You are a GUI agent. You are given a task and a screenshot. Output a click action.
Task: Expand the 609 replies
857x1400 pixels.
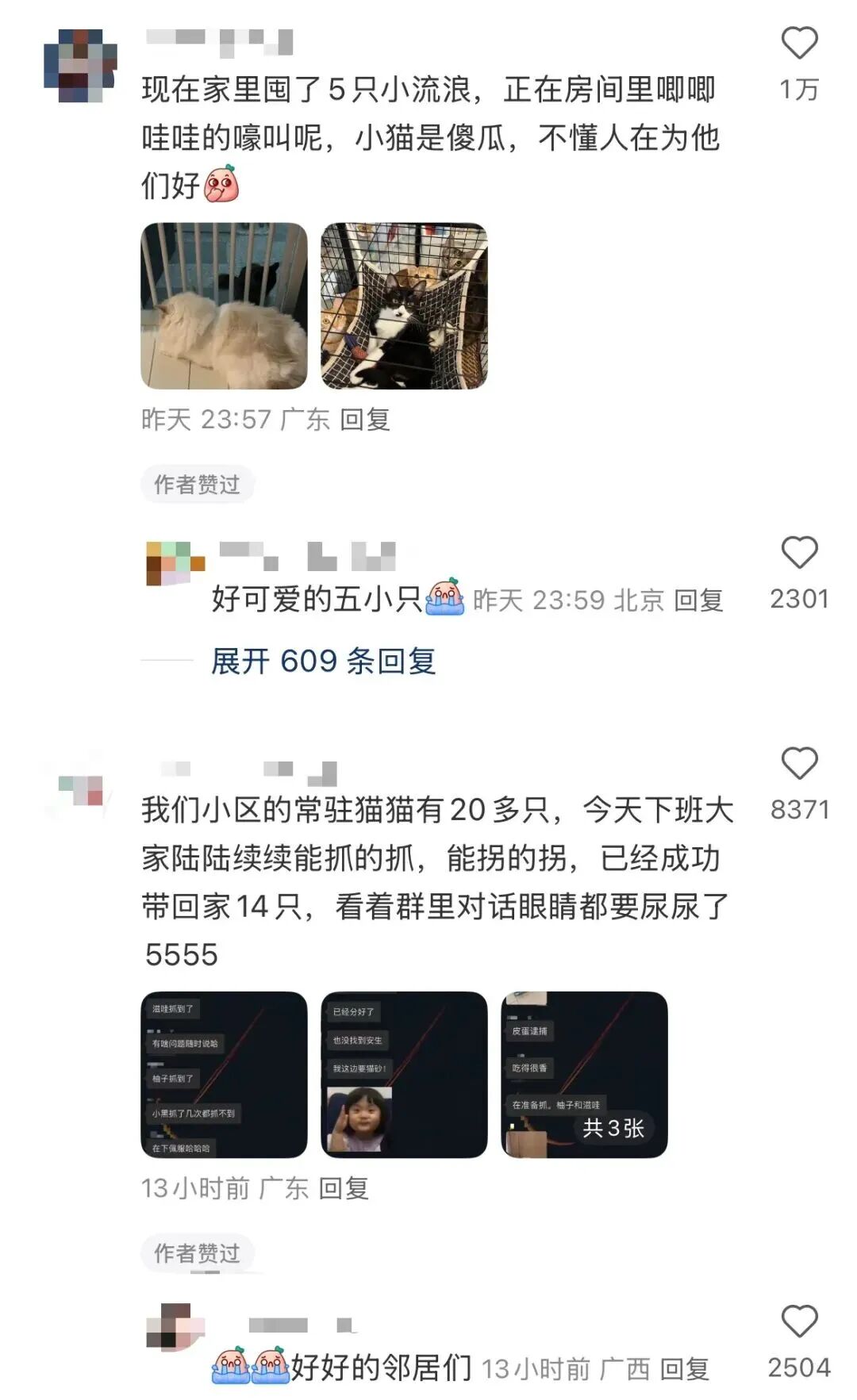323,661
